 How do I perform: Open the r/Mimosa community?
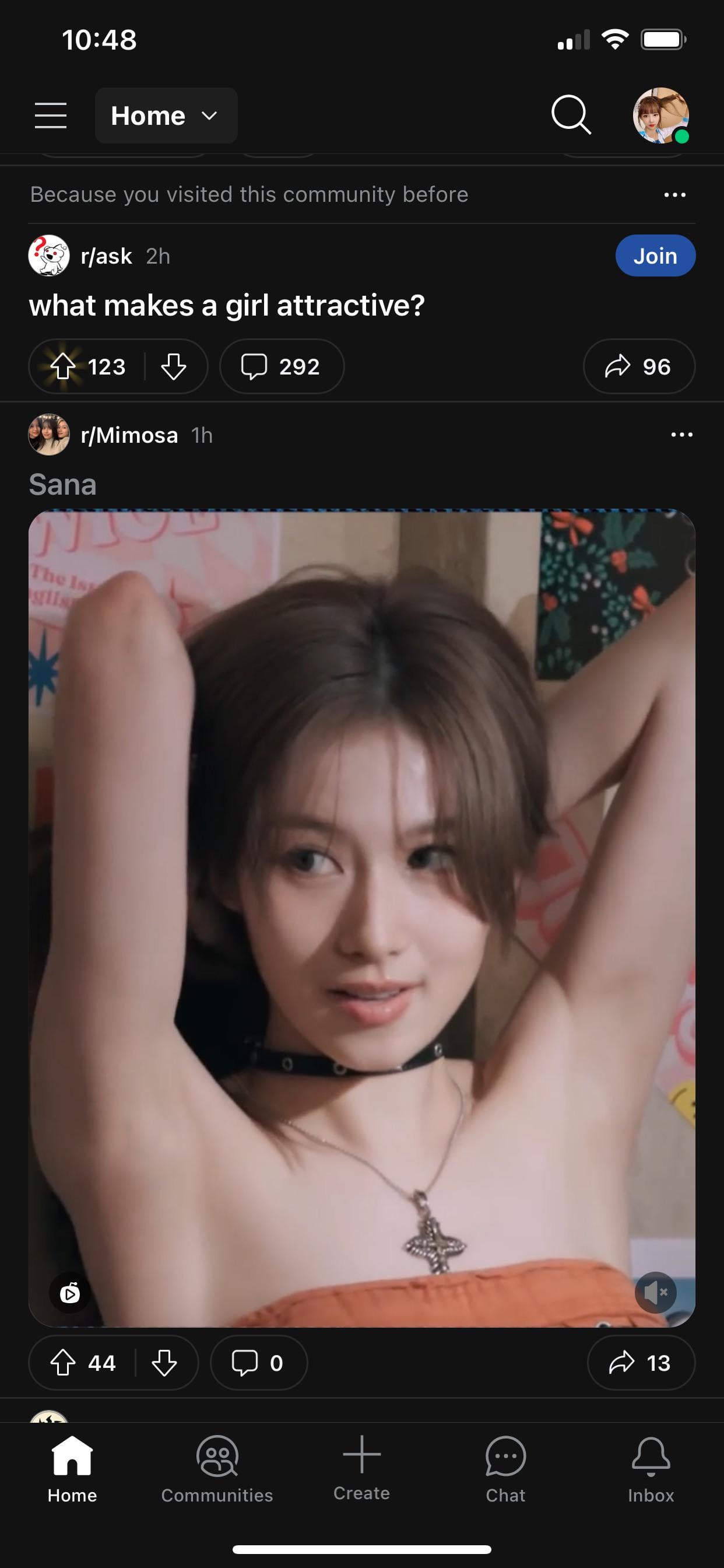[129, 435]
